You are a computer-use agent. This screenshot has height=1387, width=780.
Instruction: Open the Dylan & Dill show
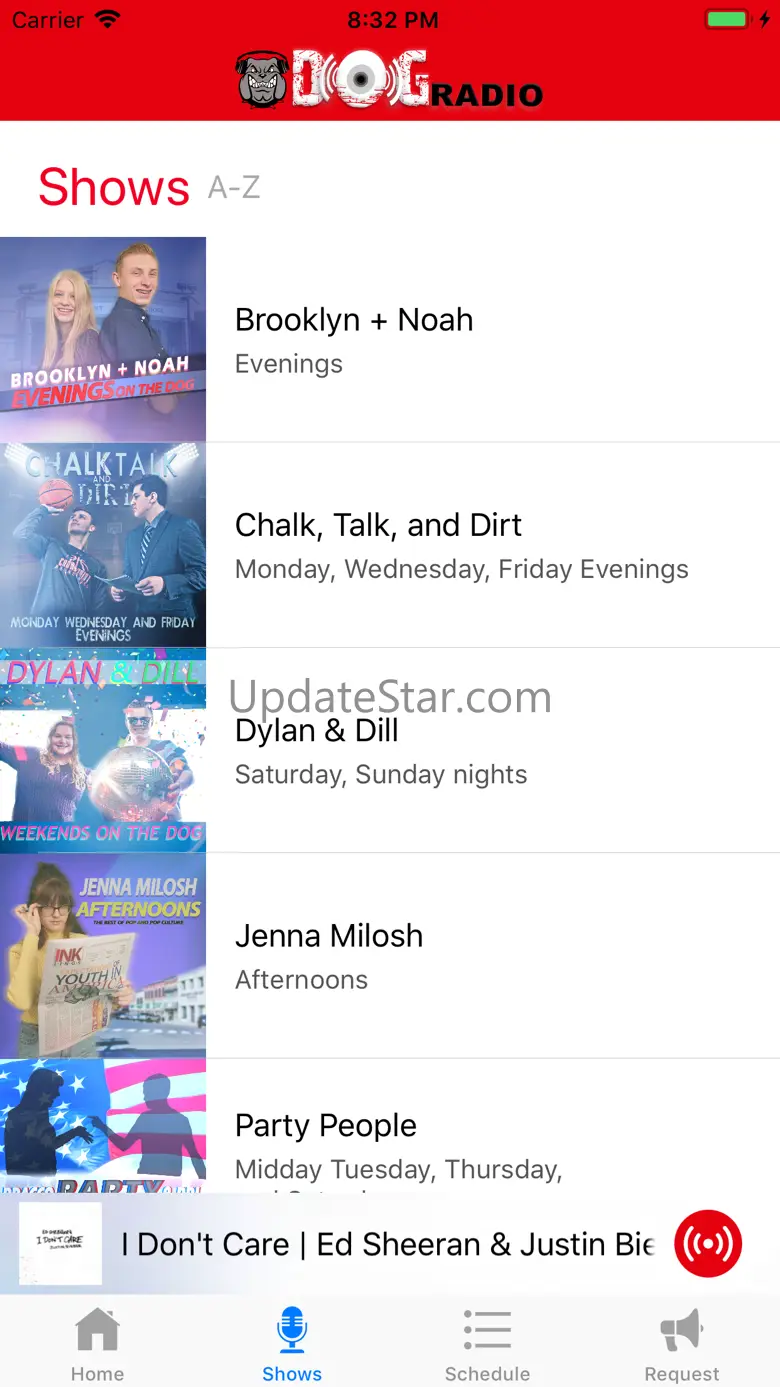tap(390, 750)
